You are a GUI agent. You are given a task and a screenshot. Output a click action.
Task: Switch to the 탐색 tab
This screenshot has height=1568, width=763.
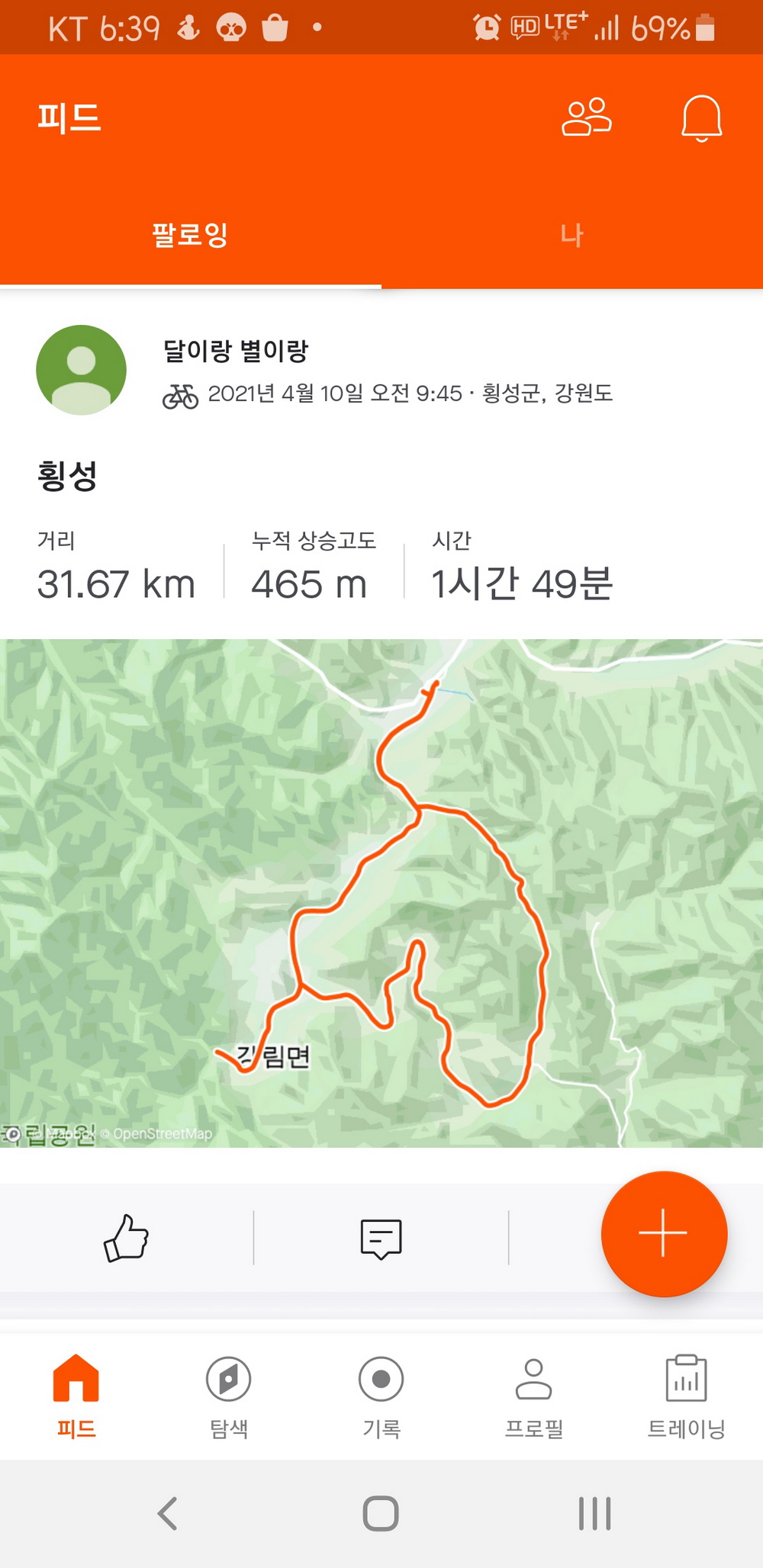[x=229, y=1396]
